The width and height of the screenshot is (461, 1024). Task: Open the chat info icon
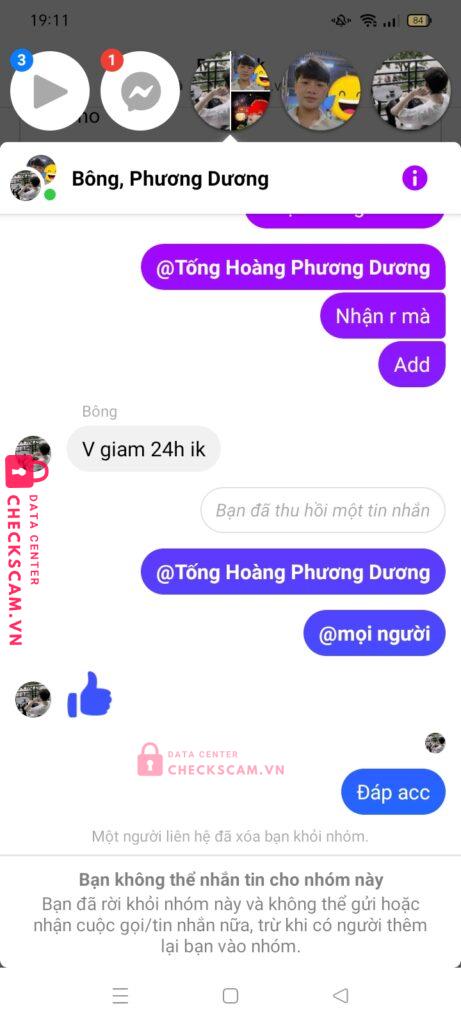click(415, 178)
